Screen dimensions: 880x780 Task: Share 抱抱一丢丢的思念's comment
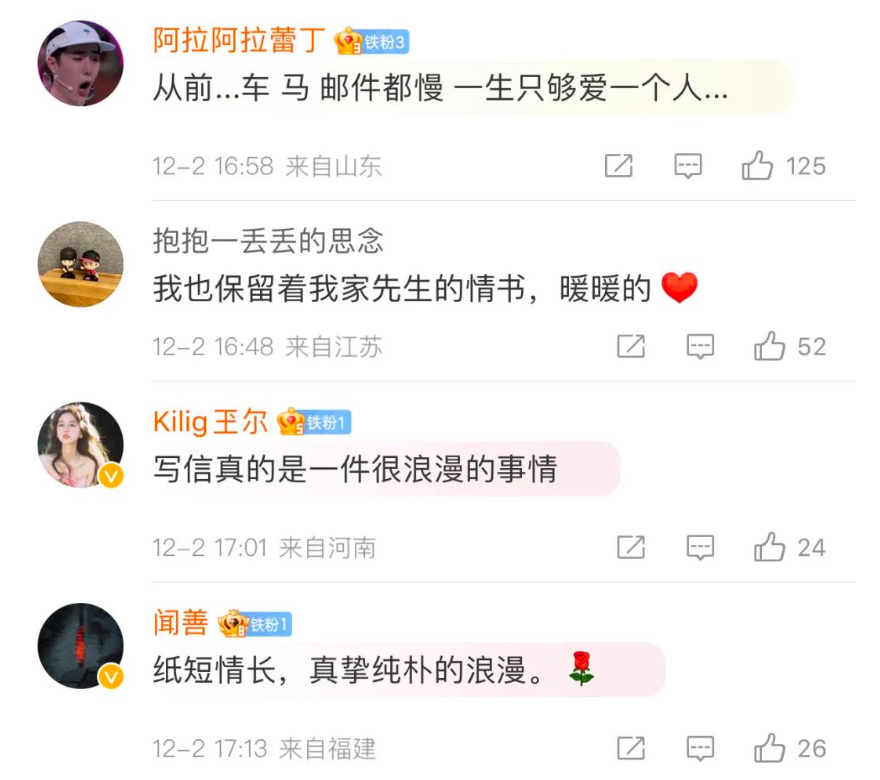(630, 347)
